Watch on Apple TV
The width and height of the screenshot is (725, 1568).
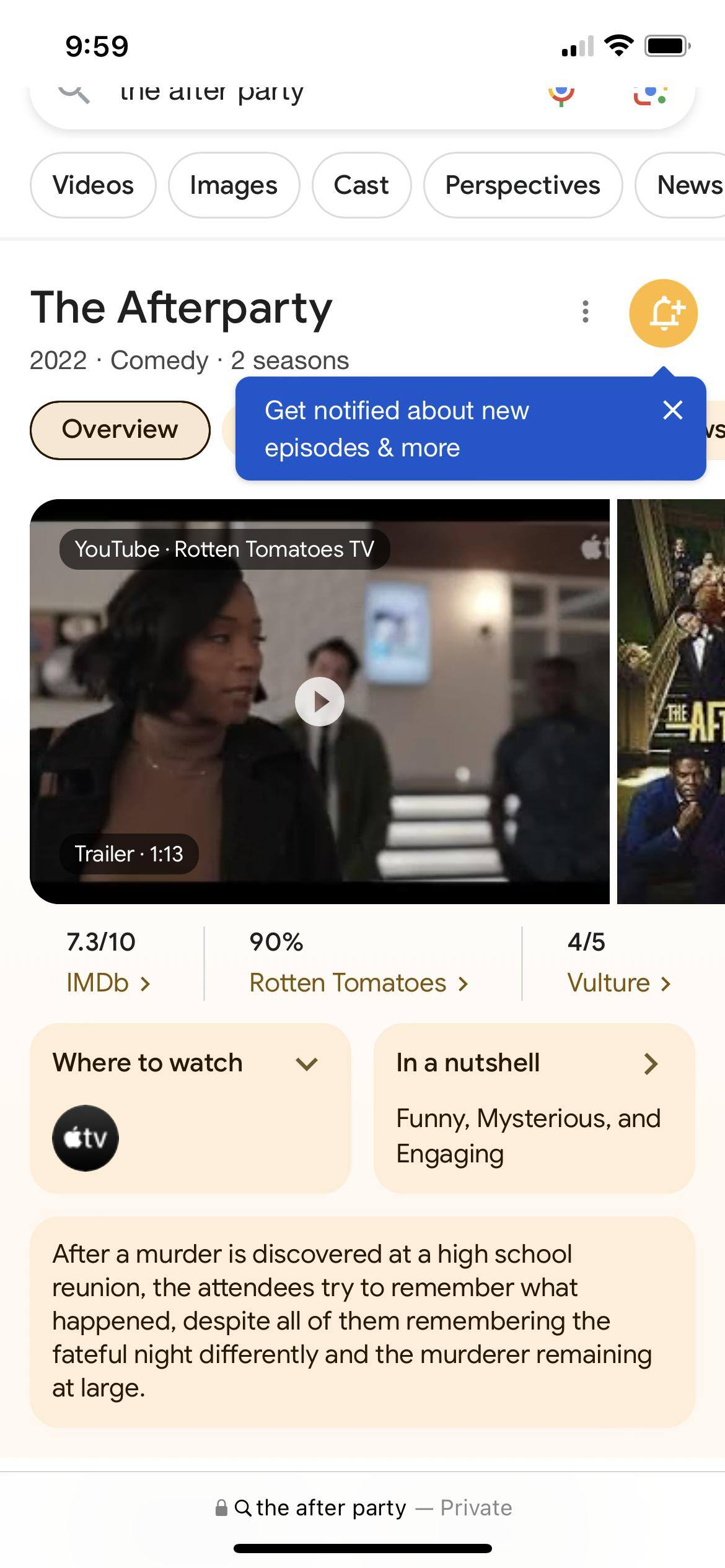coord(86,1138)
